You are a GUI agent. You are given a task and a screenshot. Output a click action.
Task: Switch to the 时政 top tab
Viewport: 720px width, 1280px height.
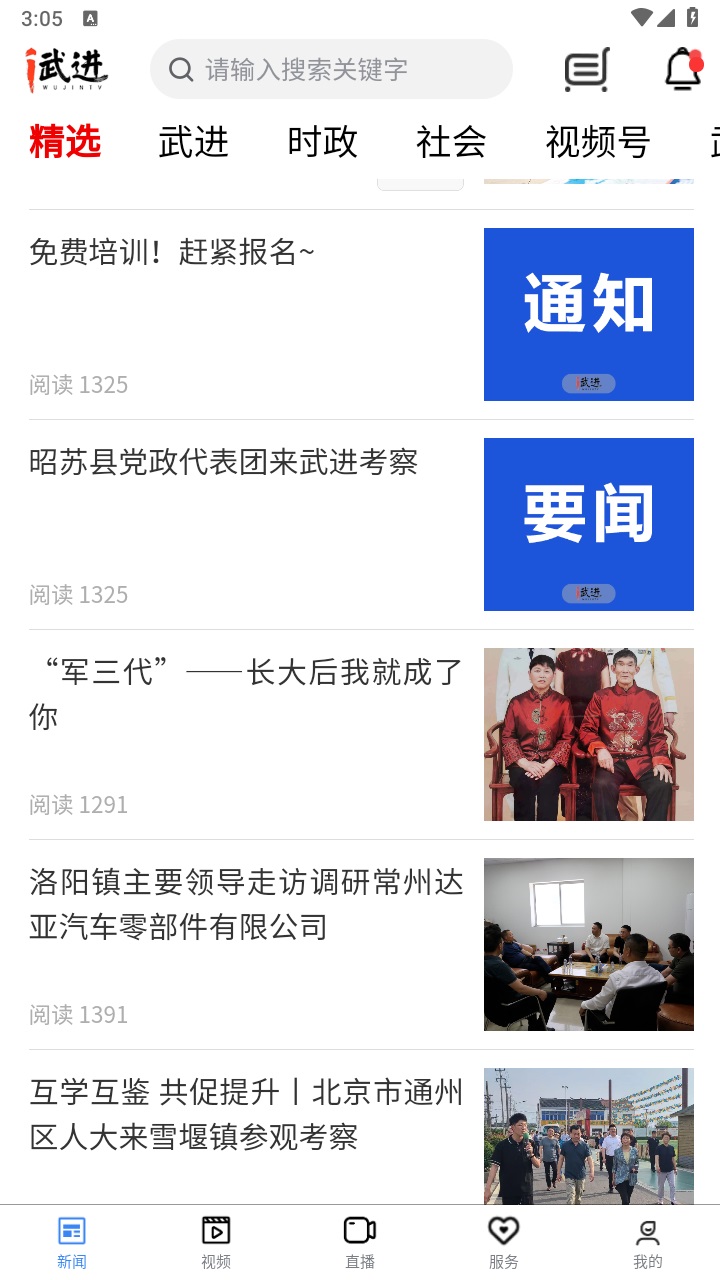click(322, 142)
